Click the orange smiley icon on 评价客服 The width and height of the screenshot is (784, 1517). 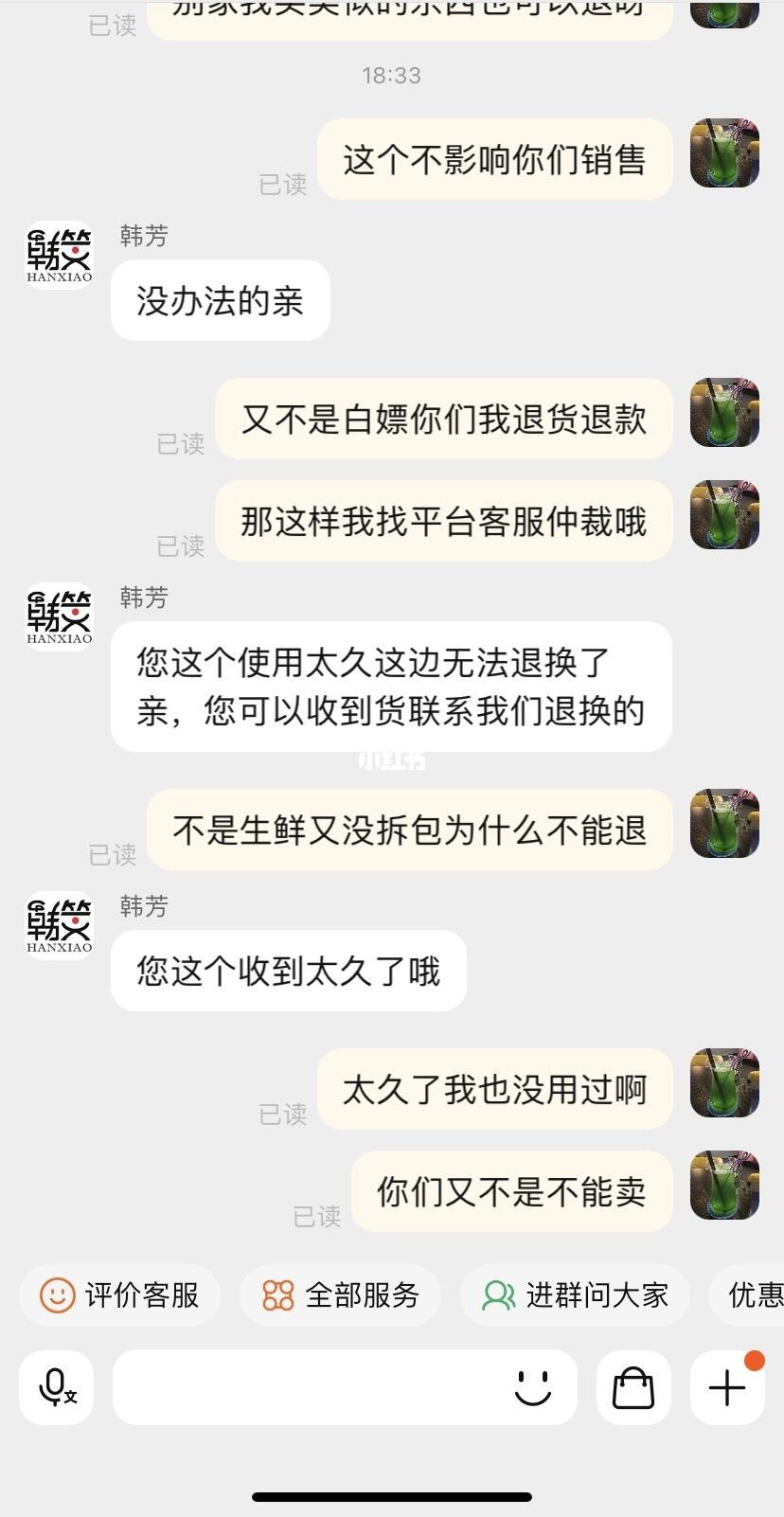[55, 1294]
